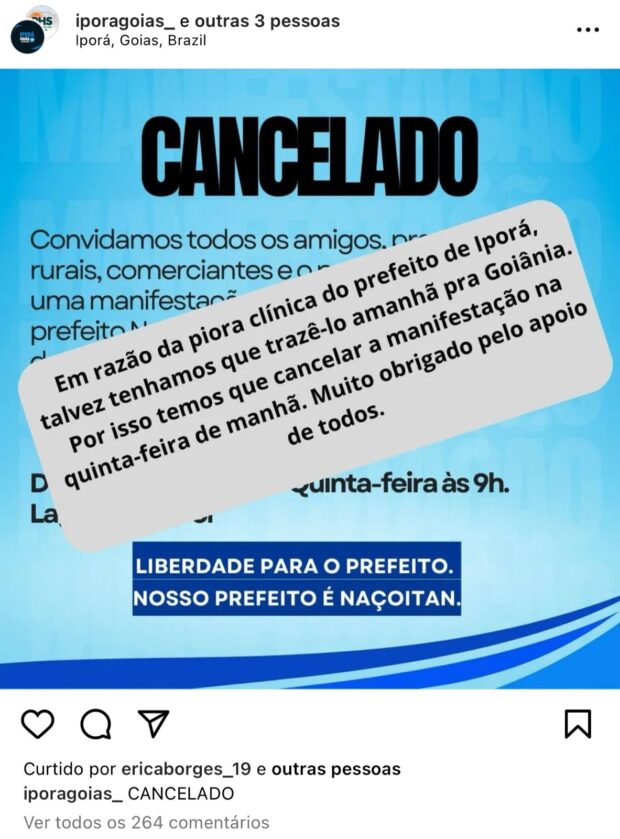Save the post with the bookmark icon

[x=578, y=723]
